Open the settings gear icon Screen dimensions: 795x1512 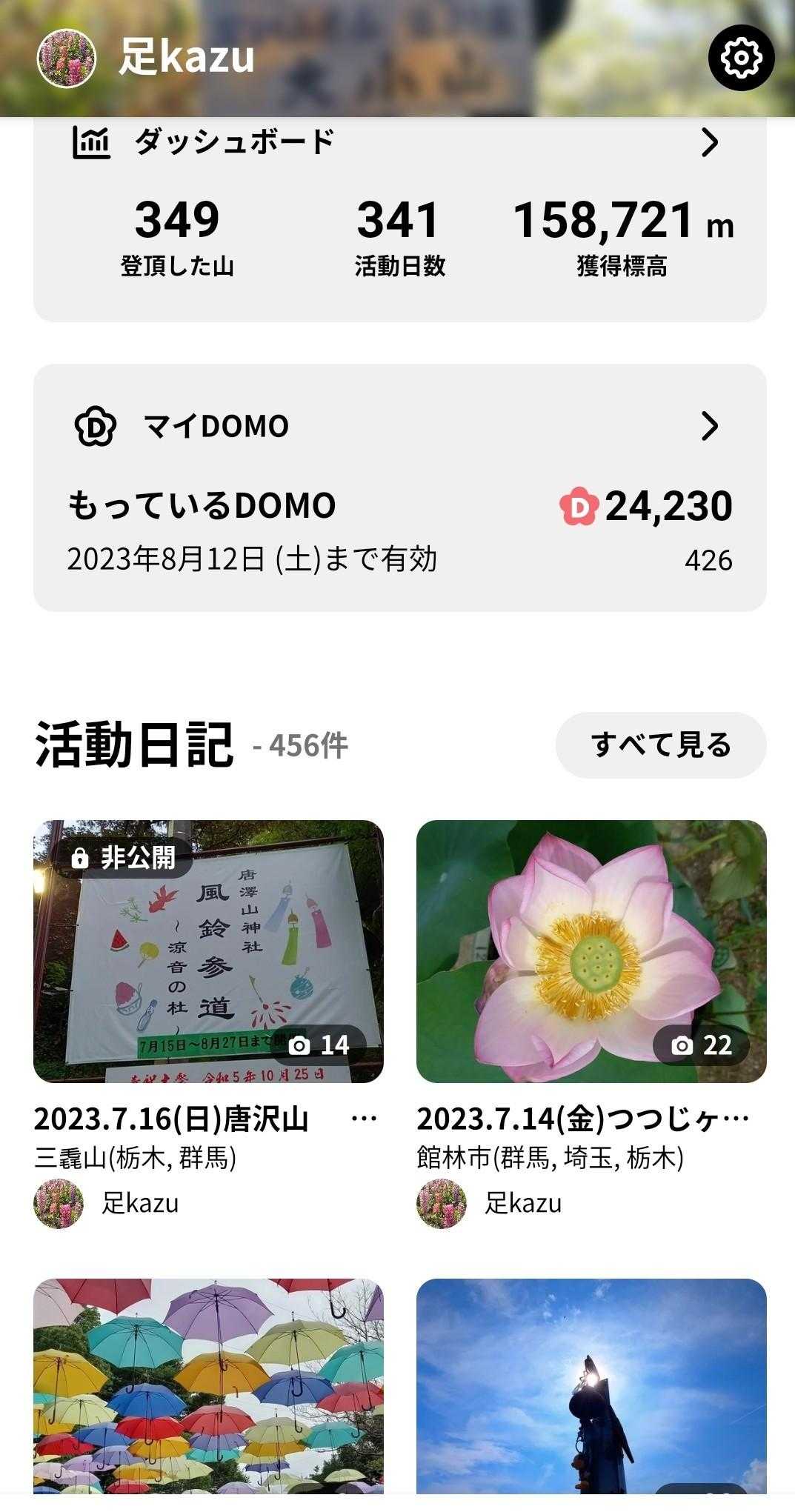[x=741, y=58]
